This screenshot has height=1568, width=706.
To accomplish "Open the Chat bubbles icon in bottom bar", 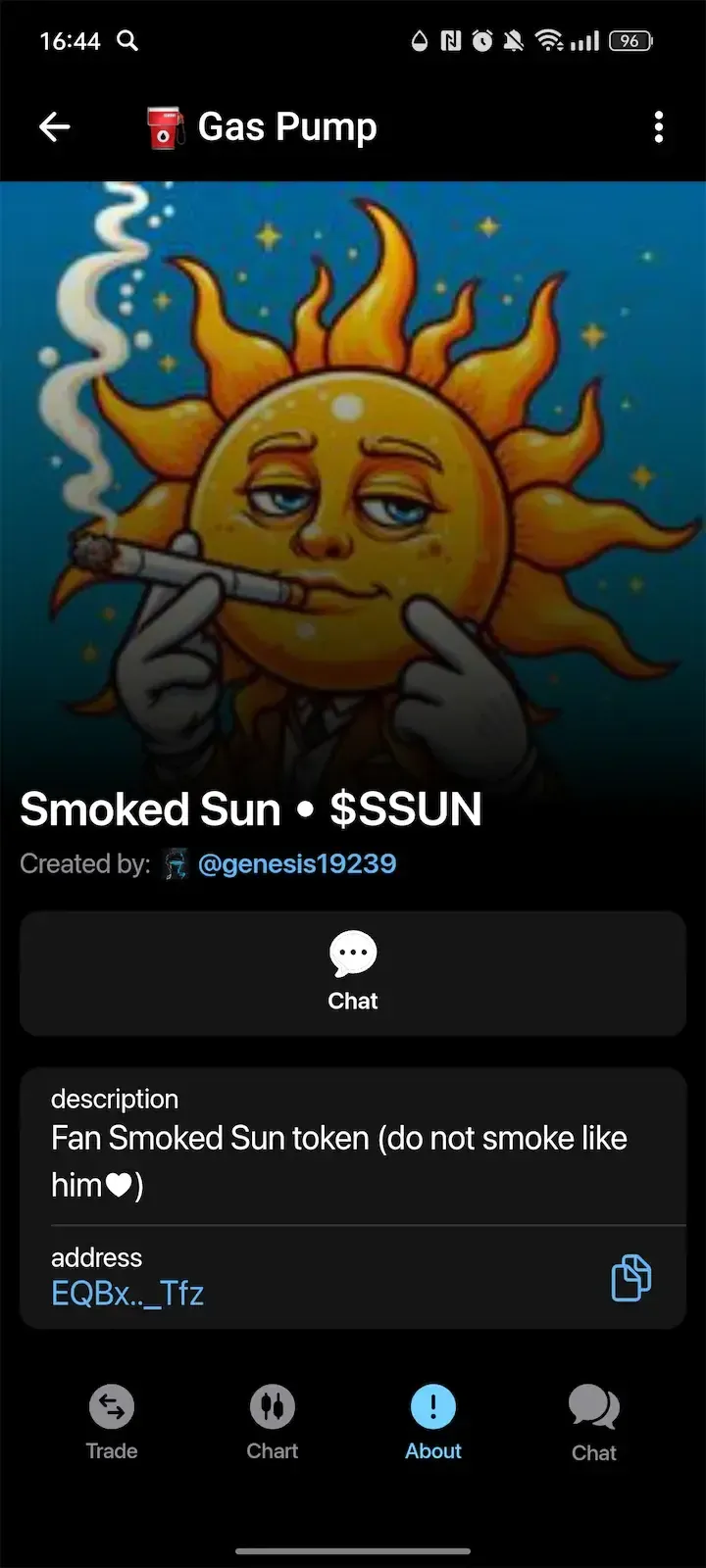I will pyautogui.click(x=593, y=1405).
